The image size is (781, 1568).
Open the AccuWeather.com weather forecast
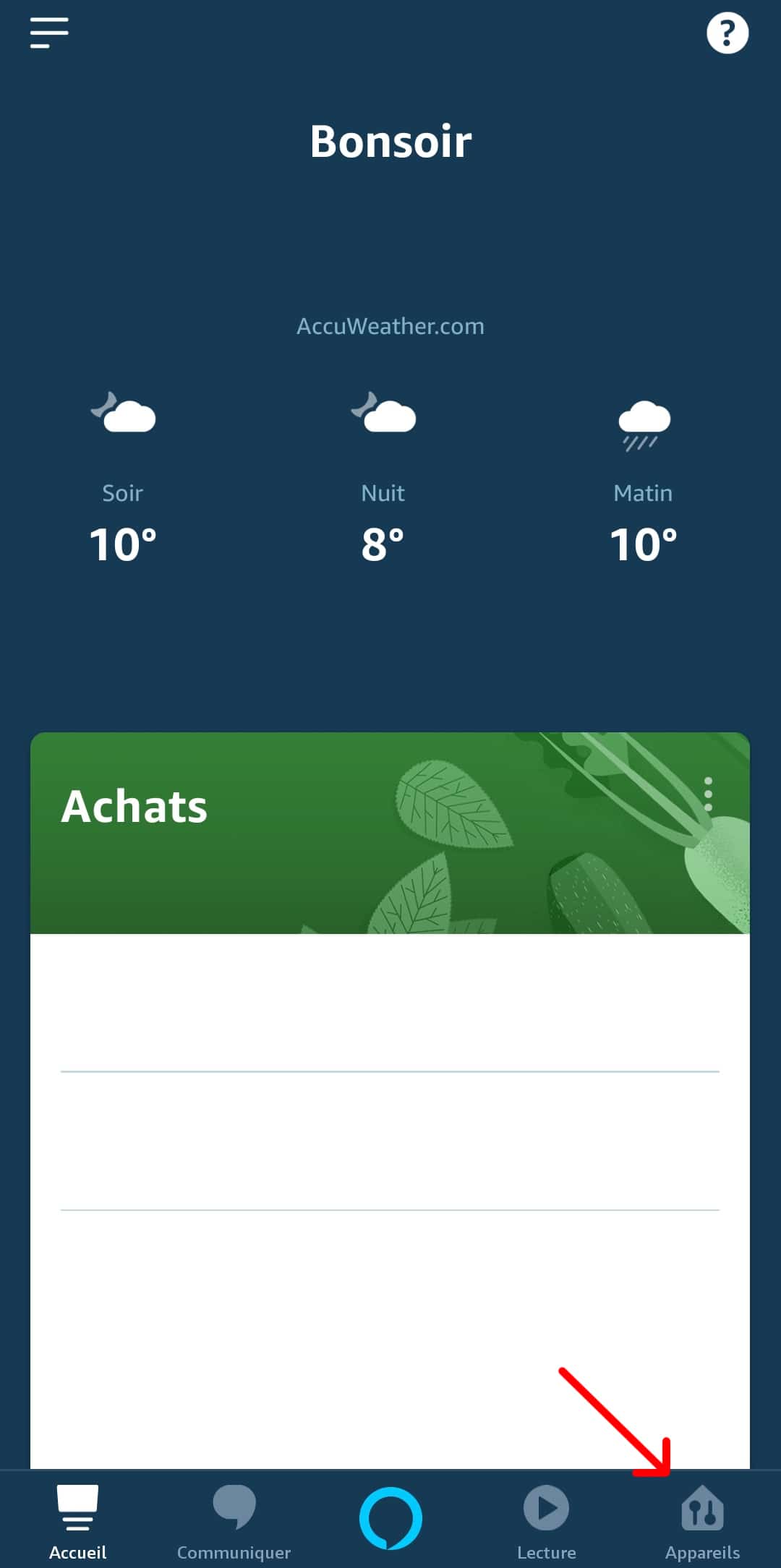coord(390,326)
